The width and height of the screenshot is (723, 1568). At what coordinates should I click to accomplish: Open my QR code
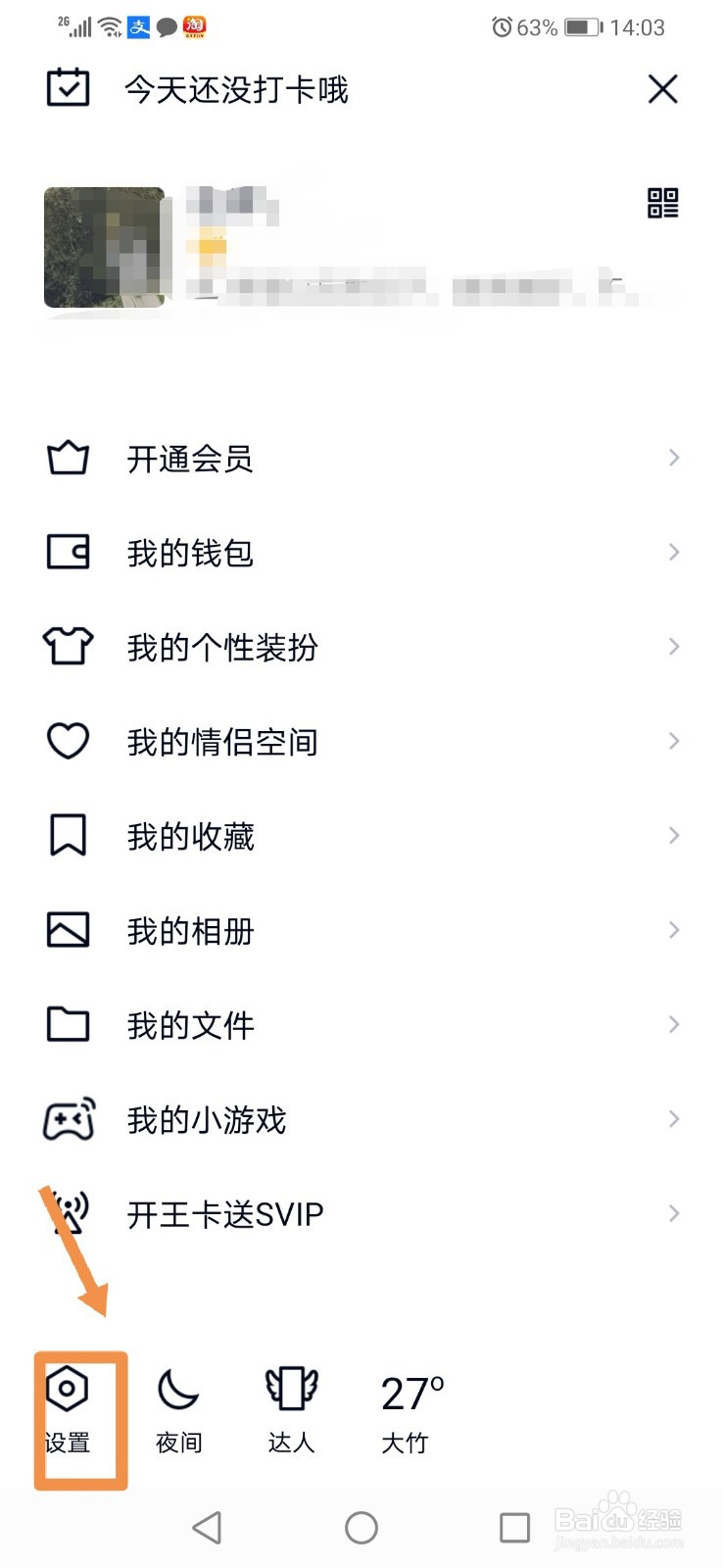click(x=663, y=203)
